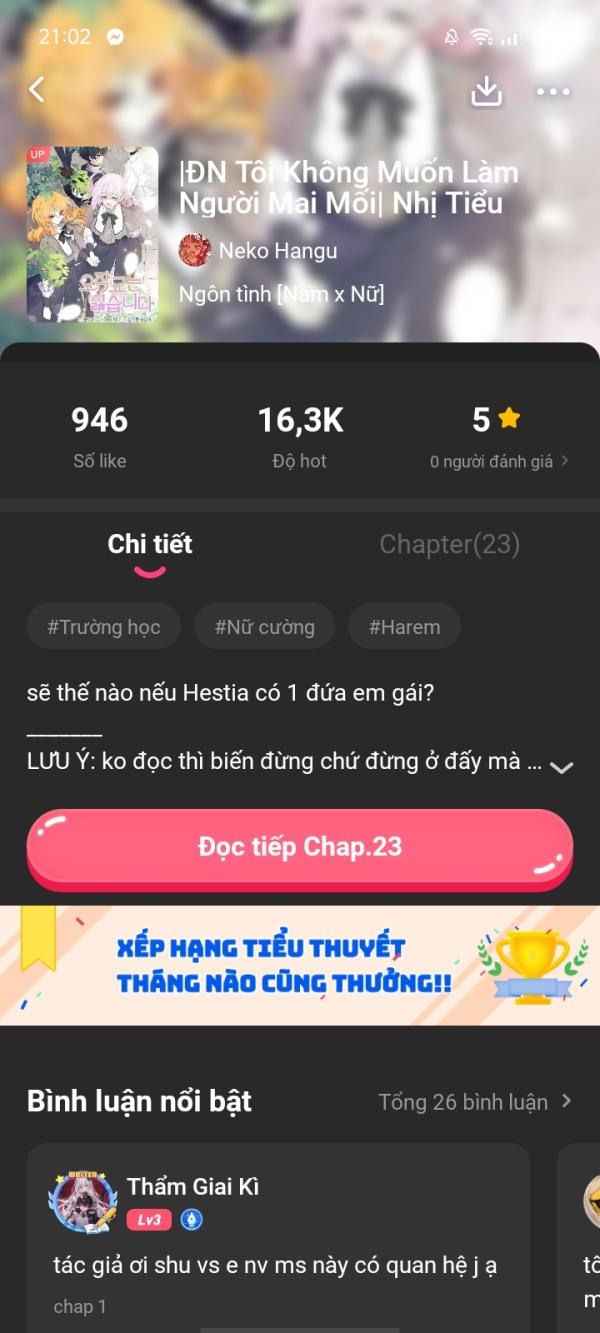
Task: Open the #Harem tag
Action: [404, 627]
